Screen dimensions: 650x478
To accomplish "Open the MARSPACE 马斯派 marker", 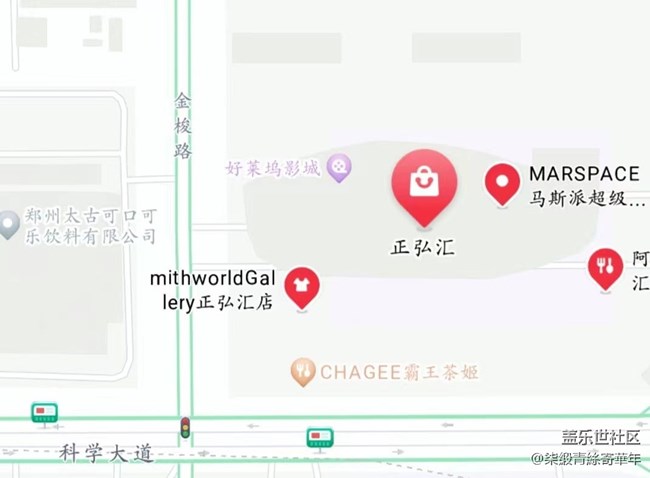I will (x=502, y=183).
